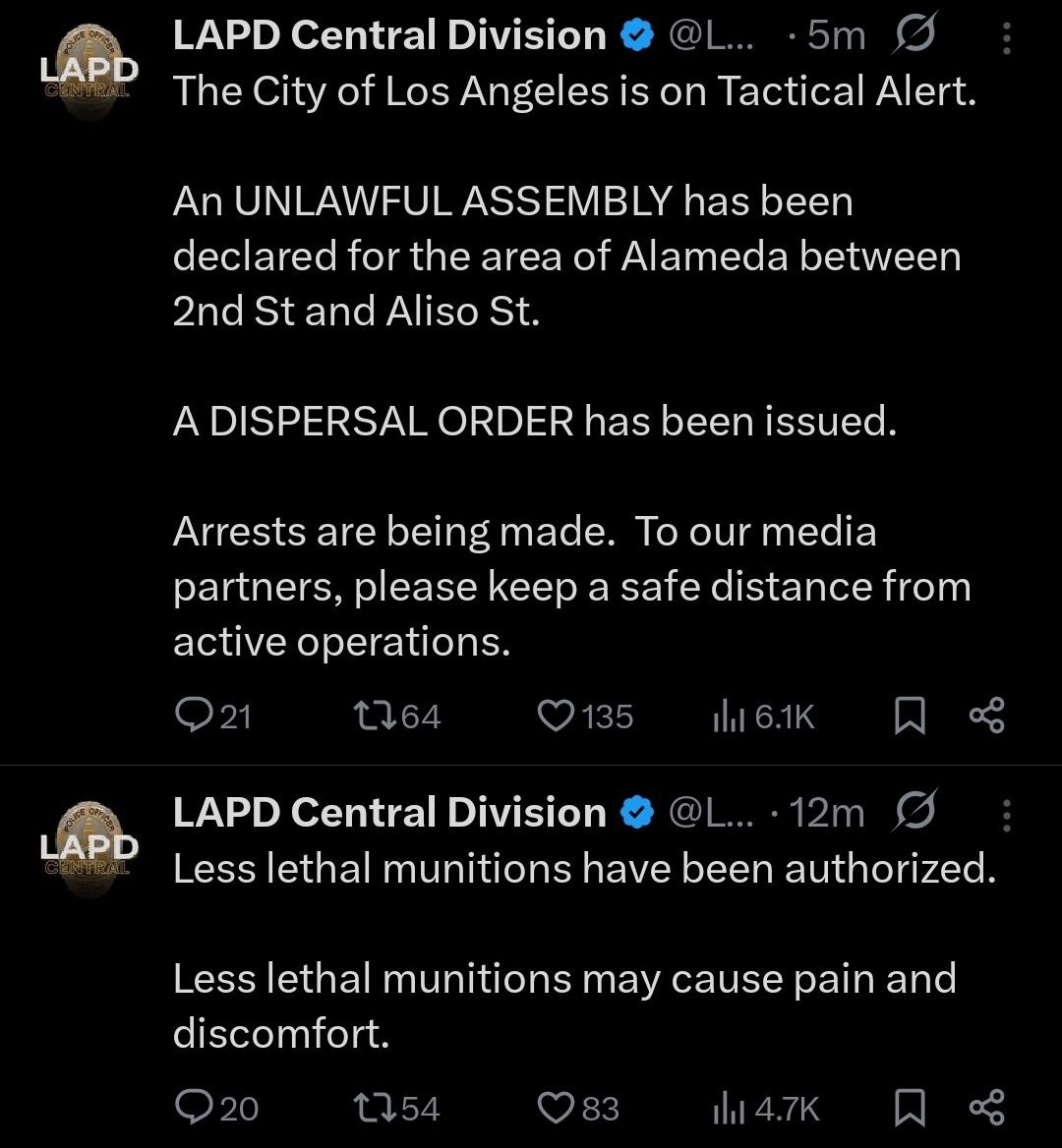Tap the Grok icon on the 12m post

click(914, 812)
